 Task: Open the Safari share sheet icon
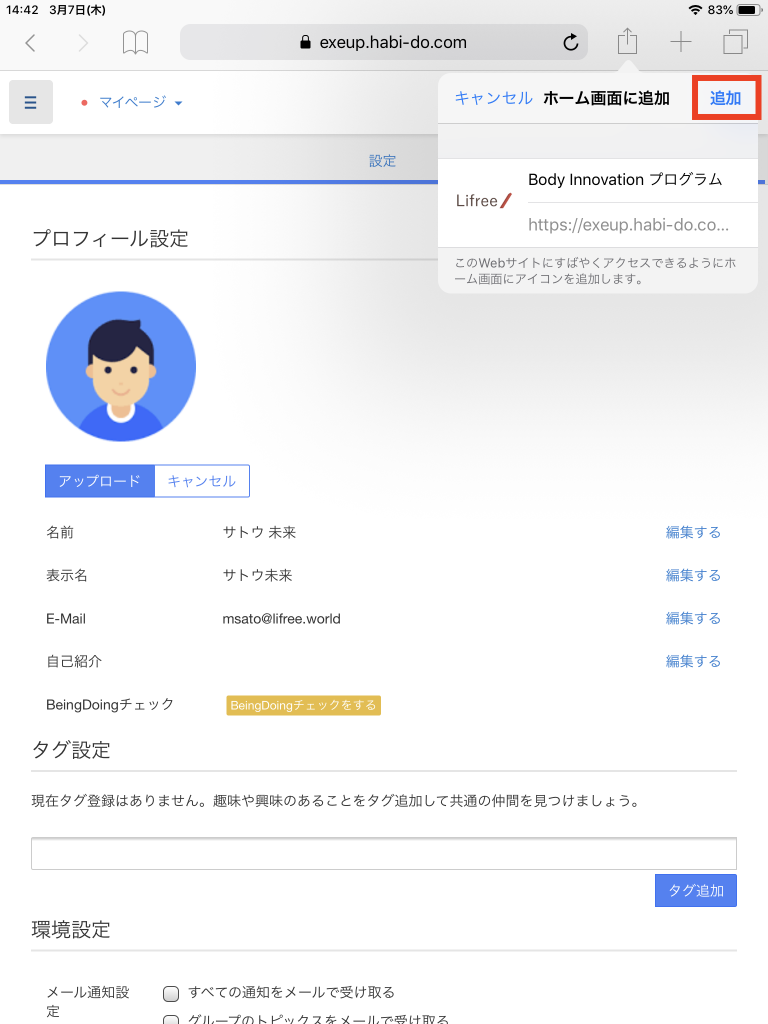627,42
